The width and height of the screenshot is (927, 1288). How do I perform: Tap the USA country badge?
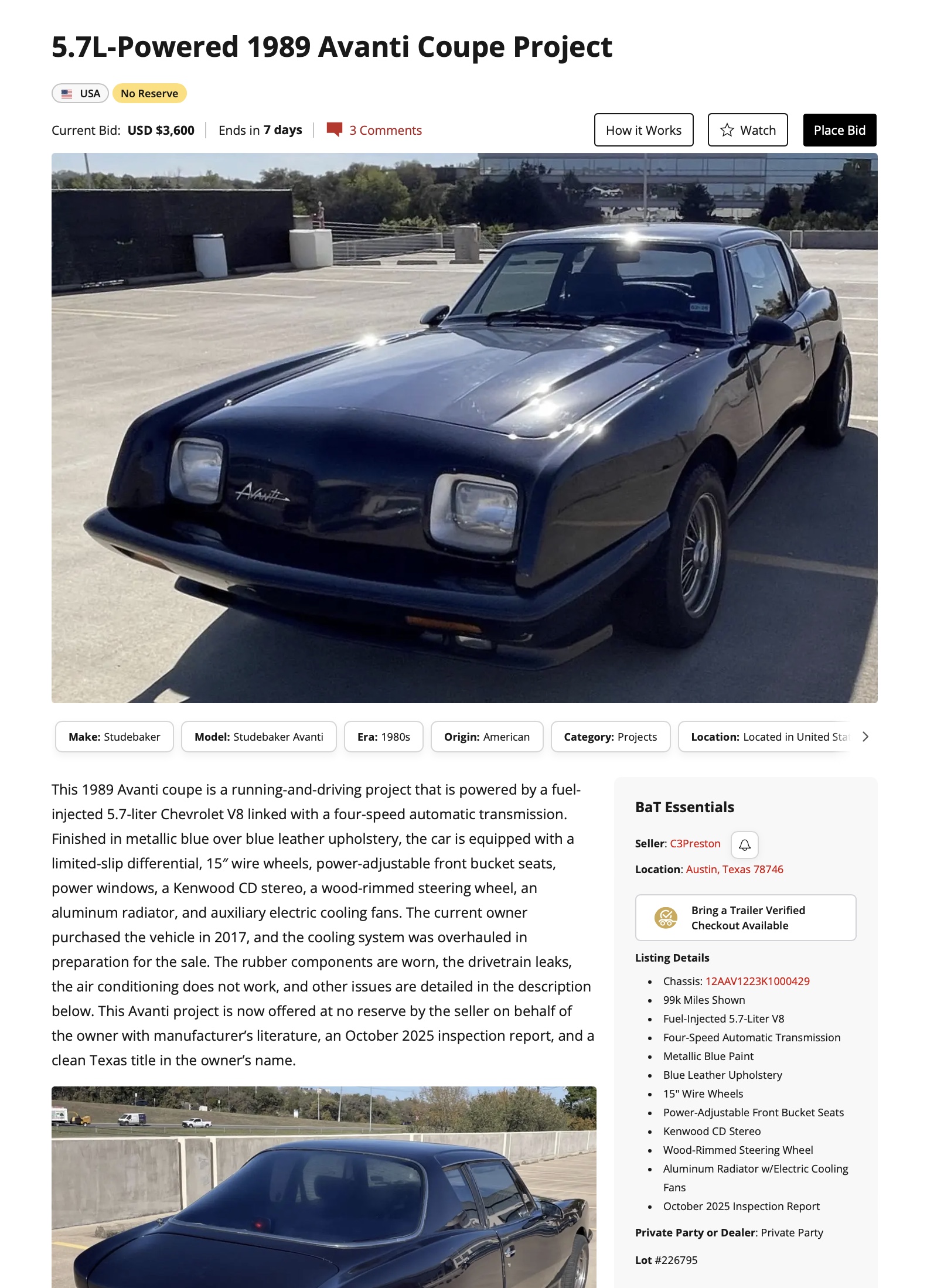pos(80,94)
